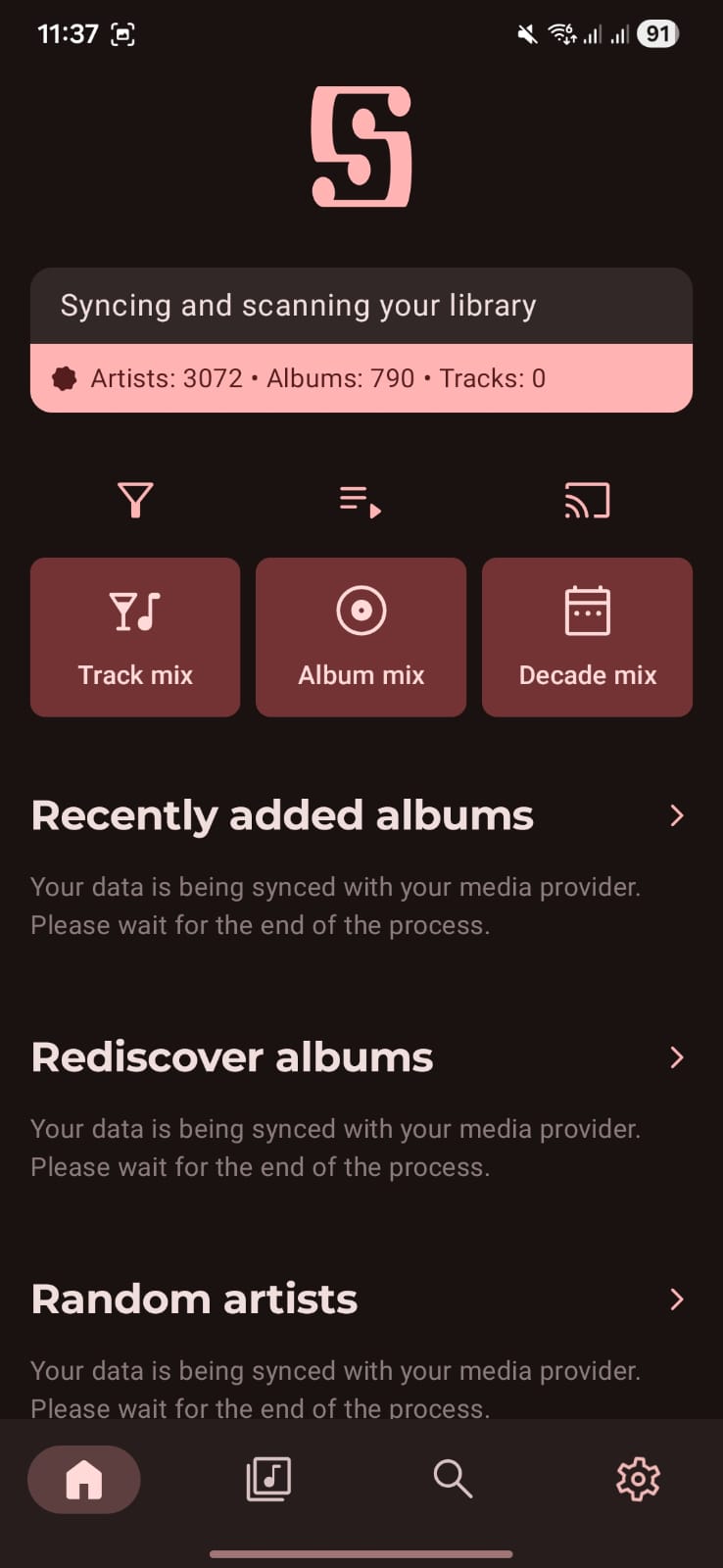Viewport: 723px width, 1568px height.
Task: Expand Random artists with its chevron
Action: click(676, 1299)
